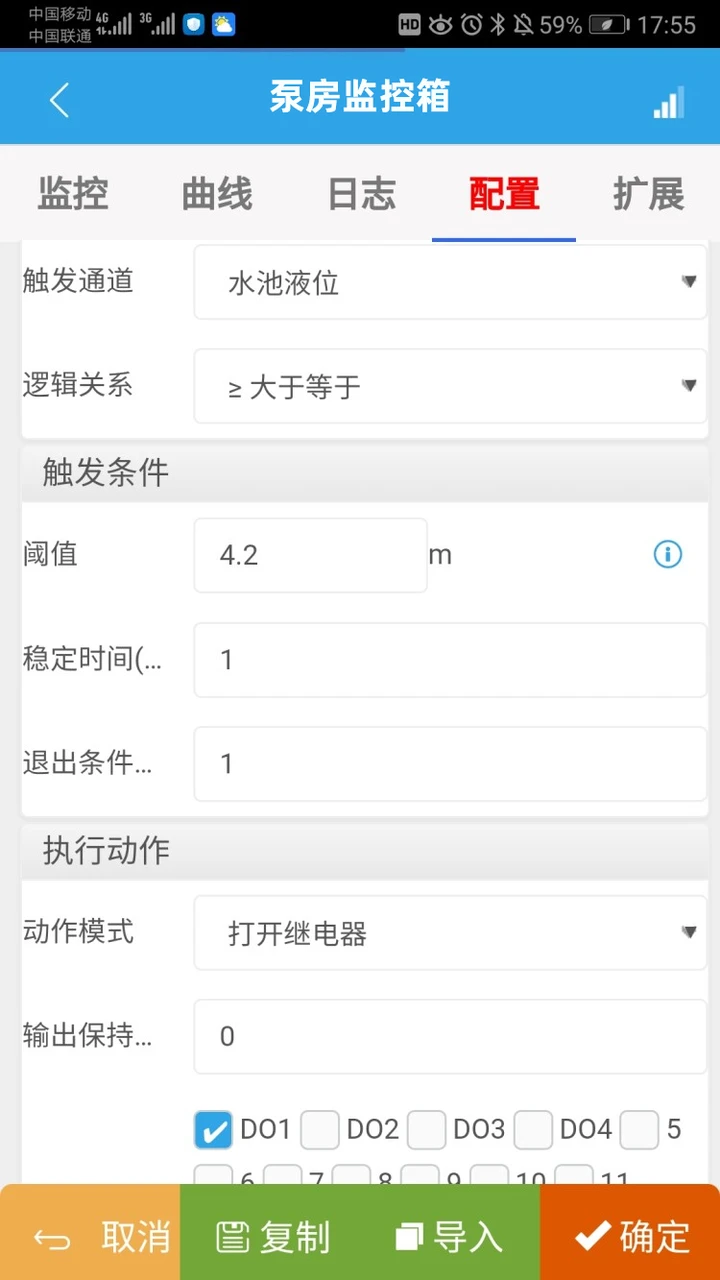Edit the 稳定时间 input field
Viewport: 720px width, 1280px height.
tap(450, 659)
